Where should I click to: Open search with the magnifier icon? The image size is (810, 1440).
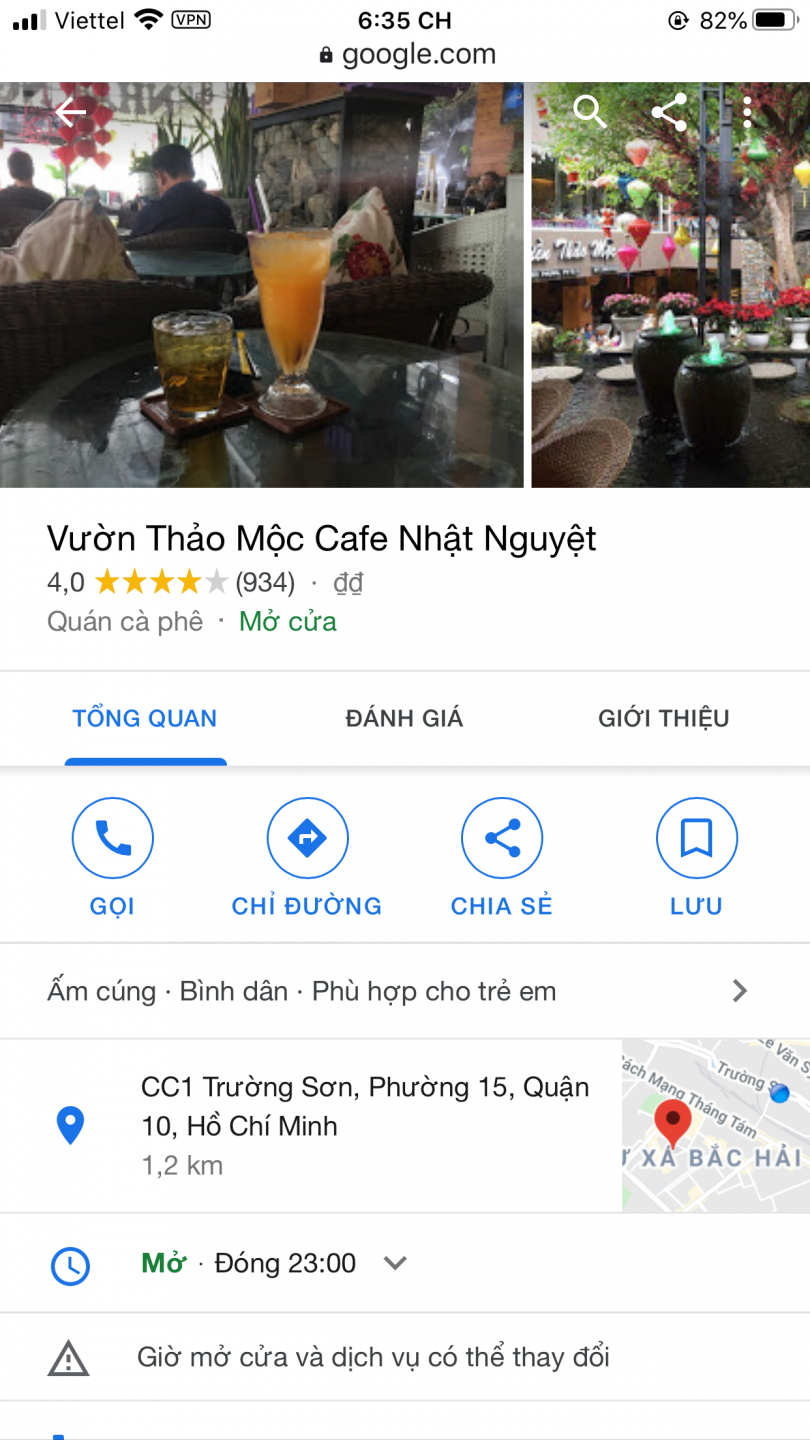click(589, 112)
